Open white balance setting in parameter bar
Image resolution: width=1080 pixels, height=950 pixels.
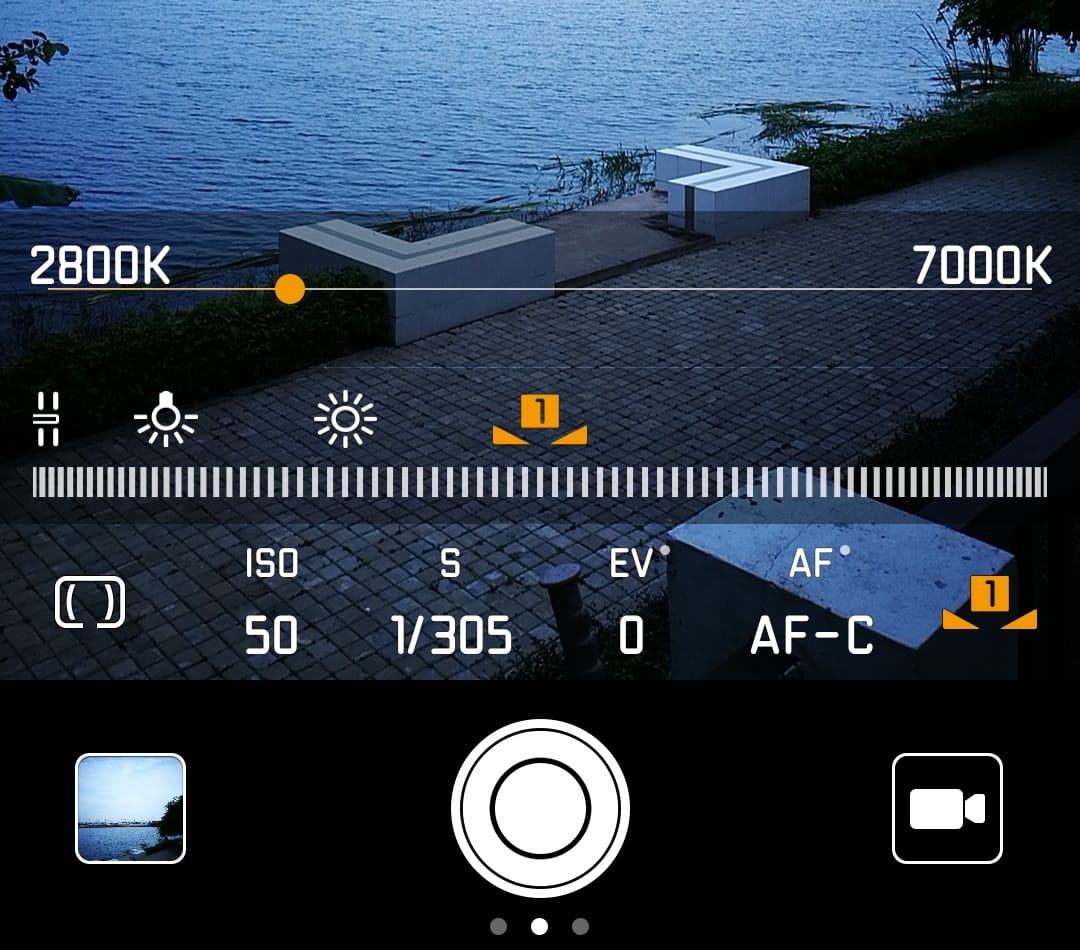point(989,604)
